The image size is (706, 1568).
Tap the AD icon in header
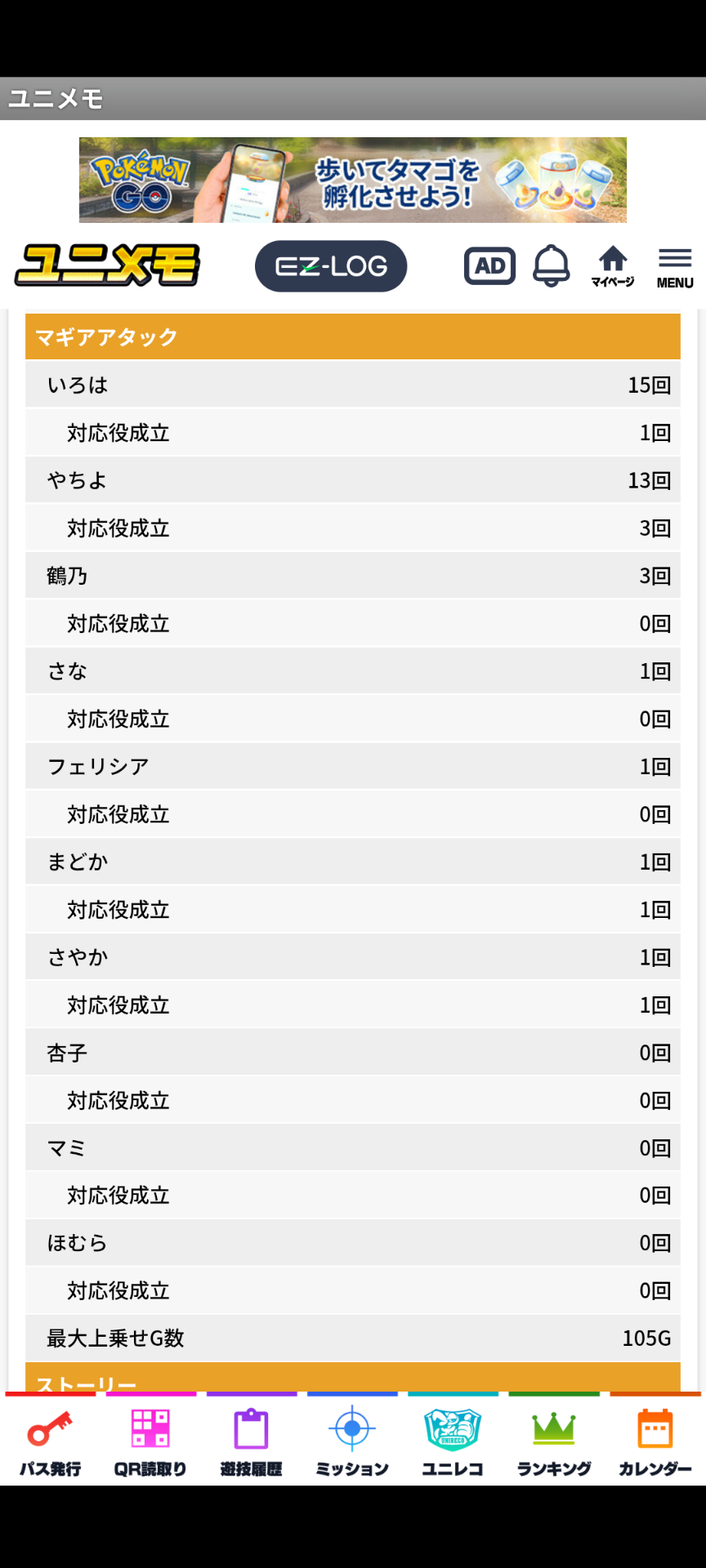pyautogui.click(x=489, y=266)
